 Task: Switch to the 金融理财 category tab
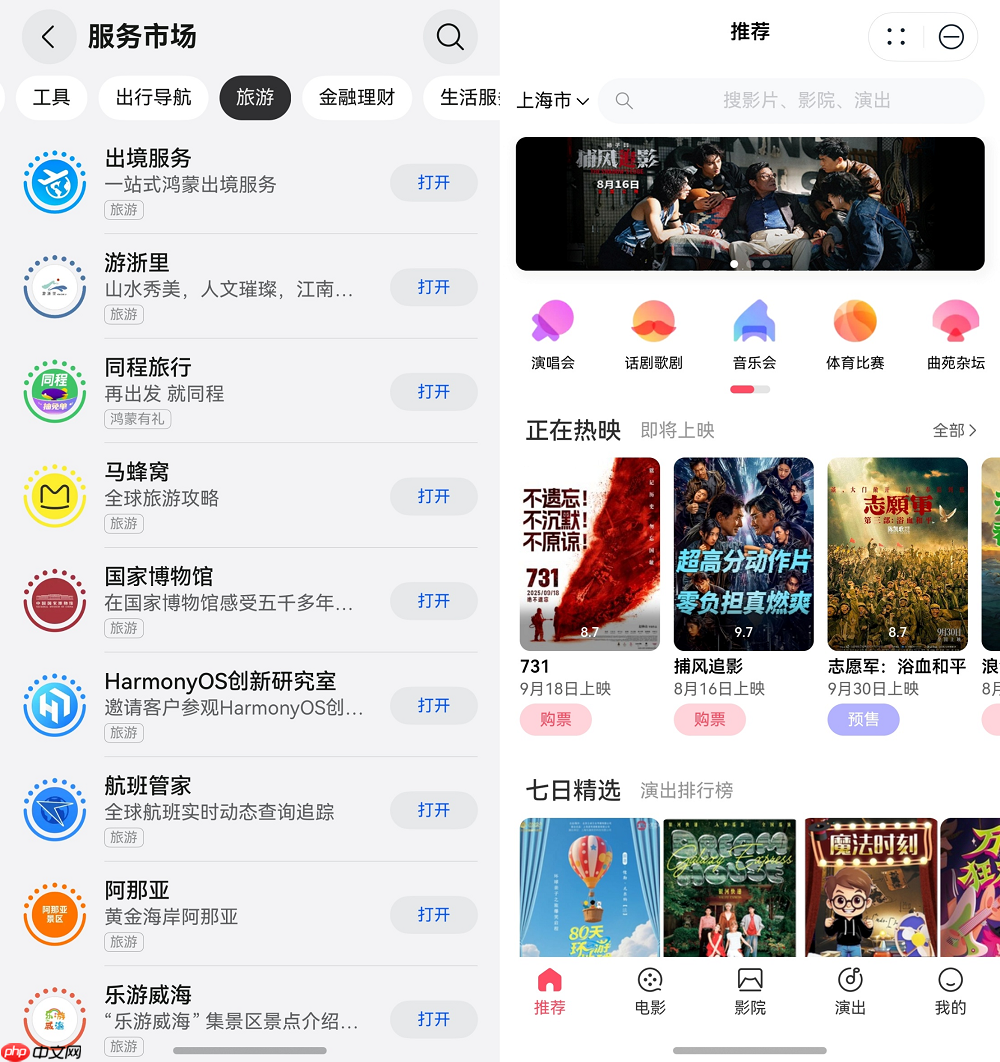[x=357, y=98]
